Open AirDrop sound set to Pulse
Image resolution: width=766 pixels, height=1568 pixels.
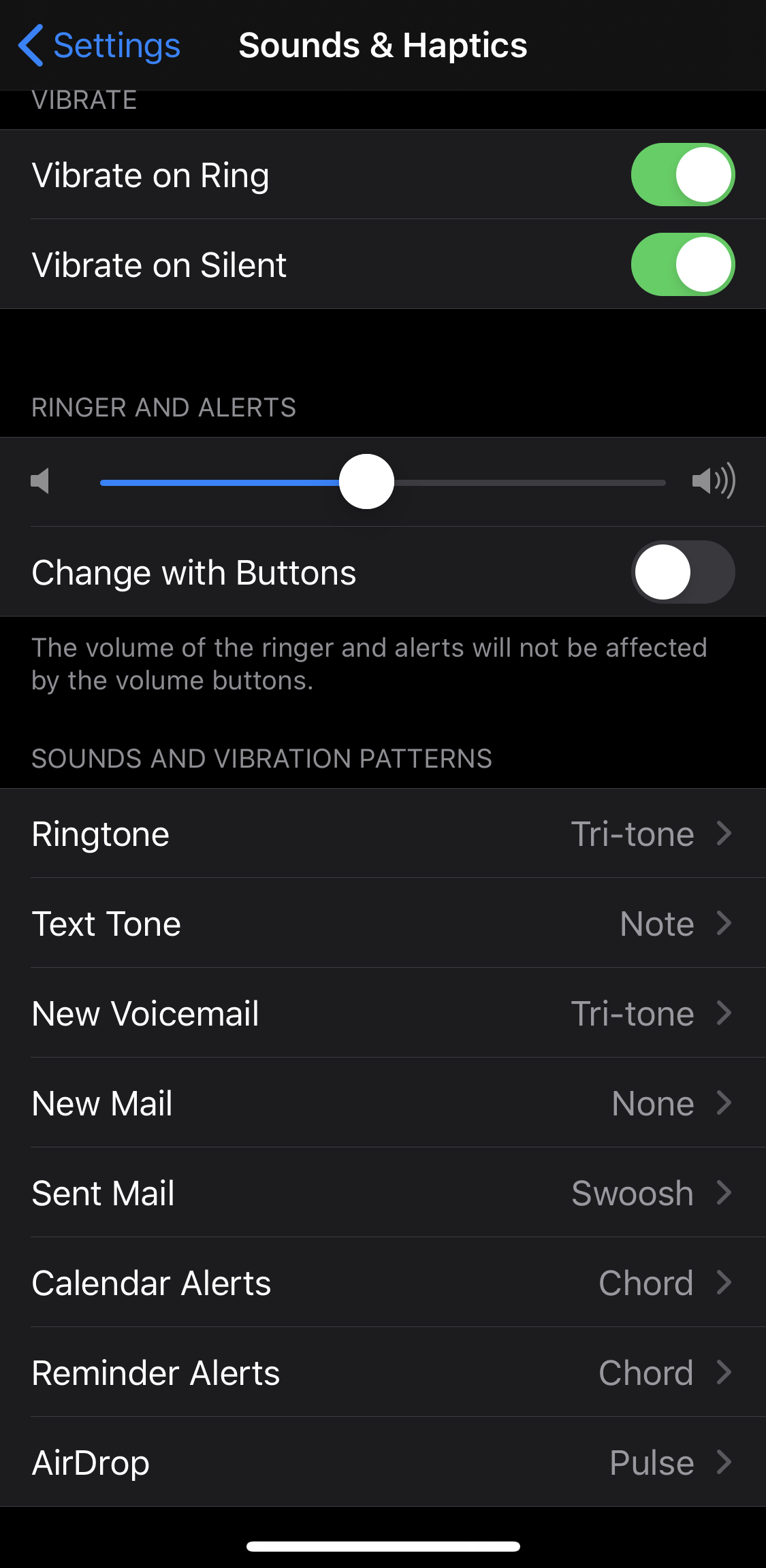coord(383,1463)
